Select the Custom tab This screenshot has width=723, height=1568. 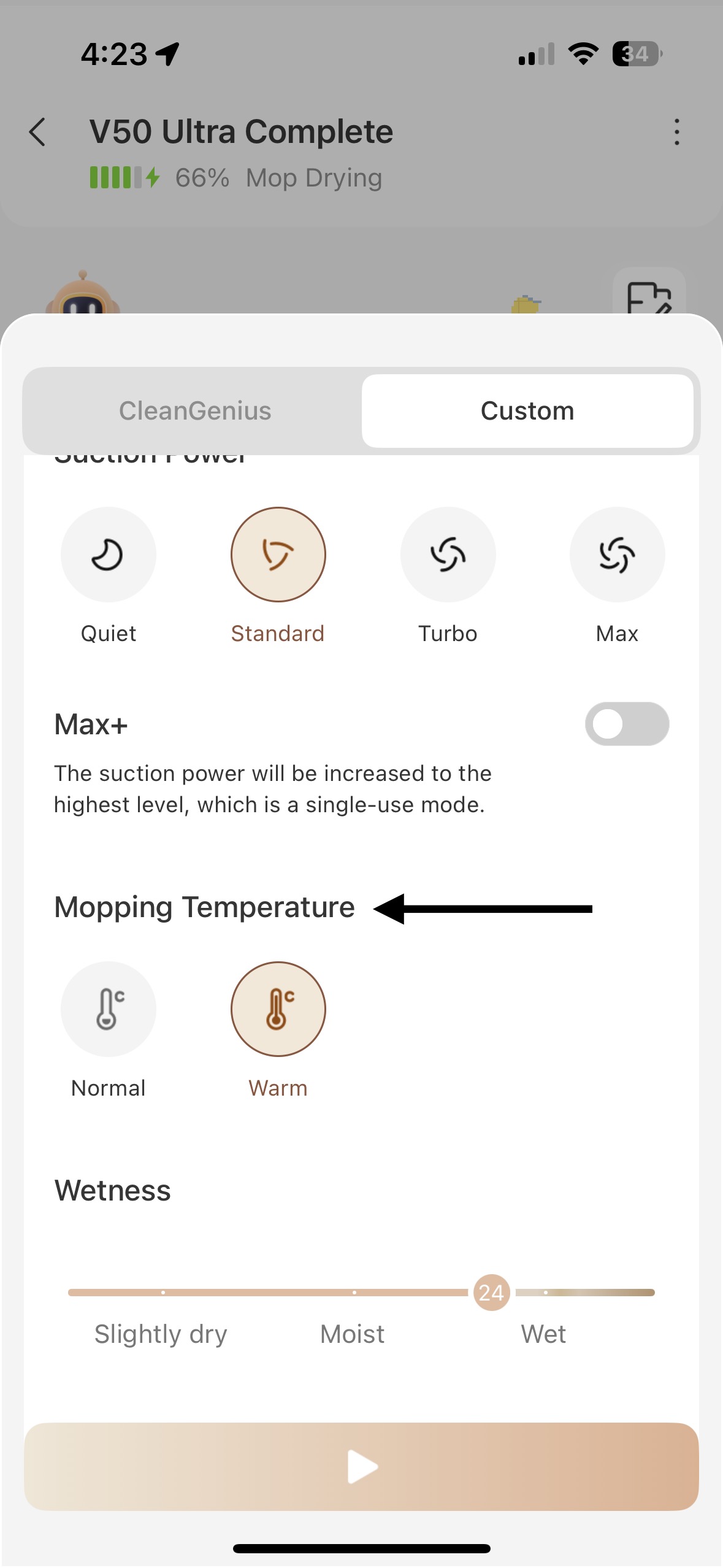pyautogui.click(x=527, y=411)
